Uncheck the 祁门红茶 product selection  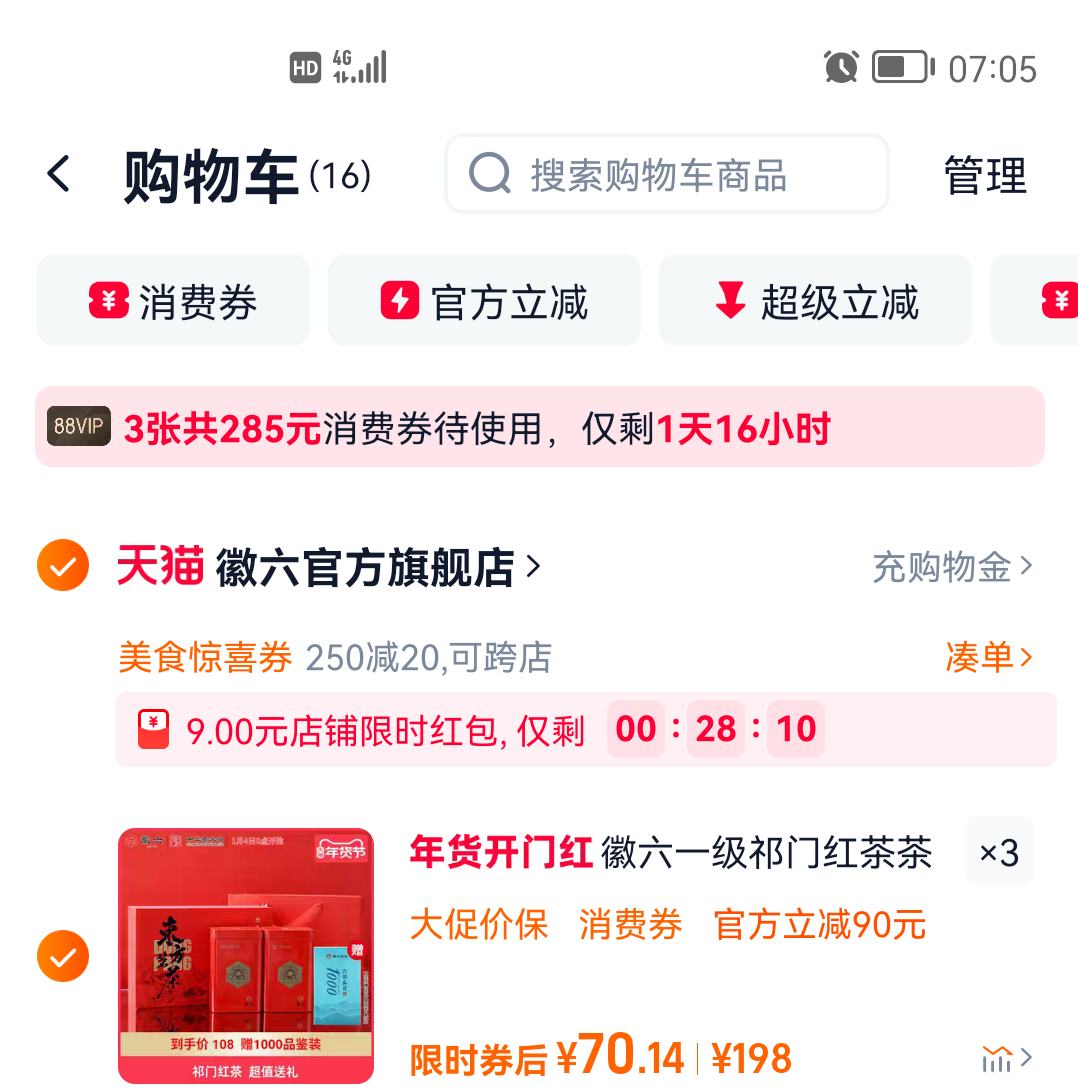62,955
